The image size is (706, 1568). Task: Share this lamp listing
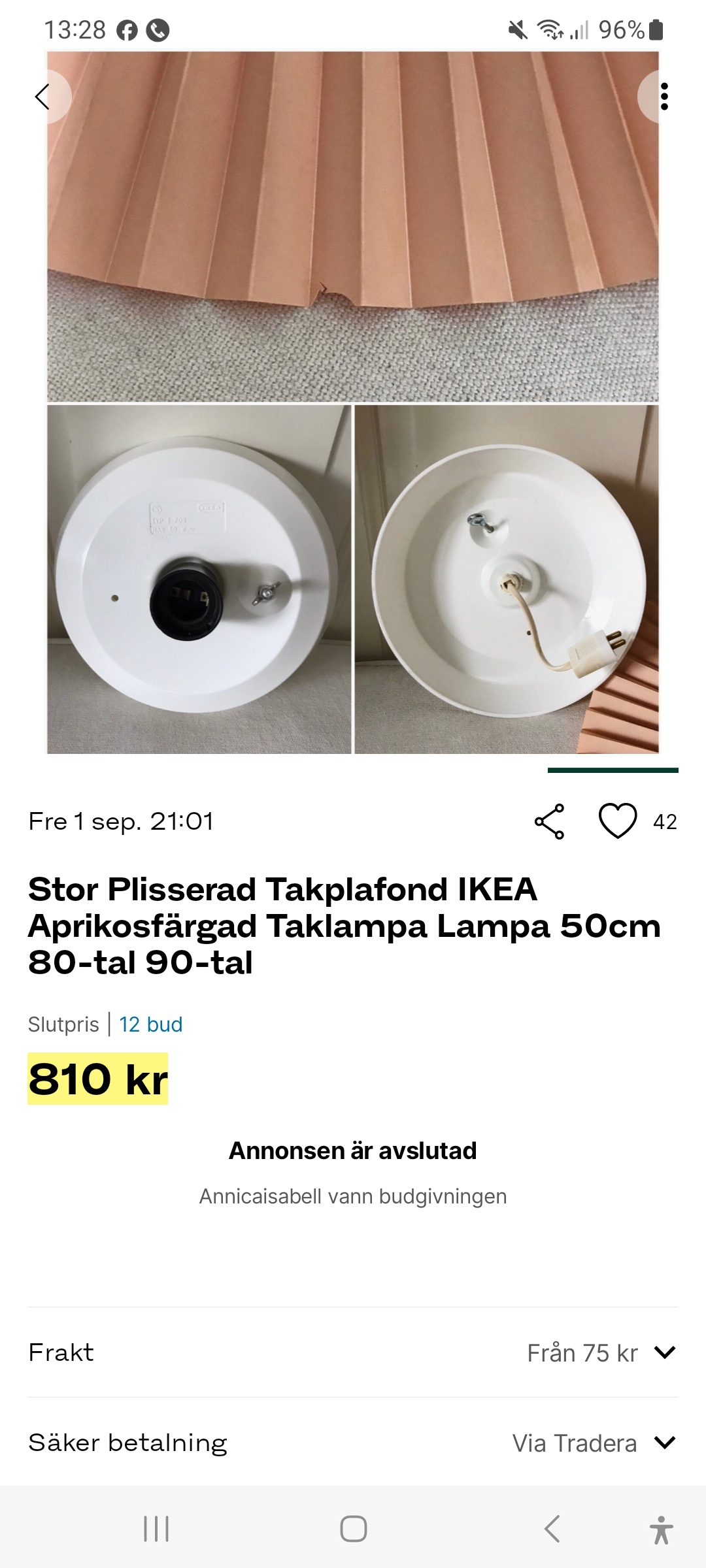(x=549, y=821)
